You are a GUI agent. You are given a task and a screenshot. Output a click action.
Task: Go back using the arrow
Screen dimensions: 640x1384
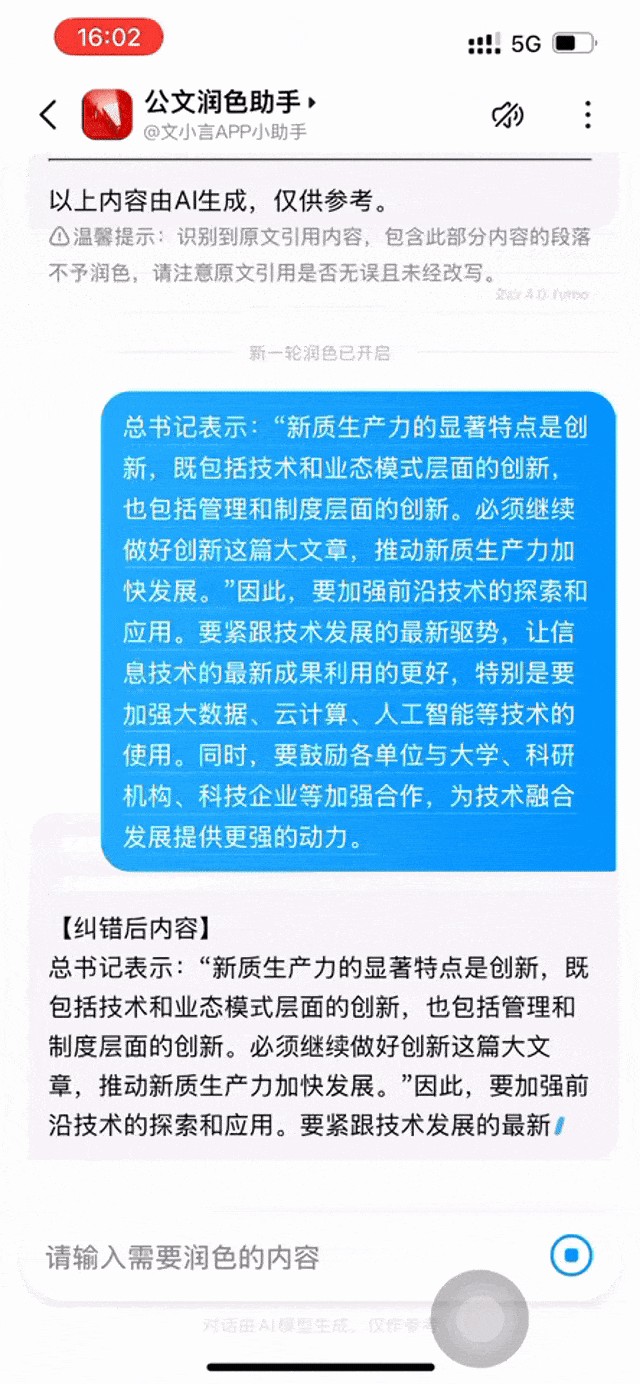click(x=48, y=115)
